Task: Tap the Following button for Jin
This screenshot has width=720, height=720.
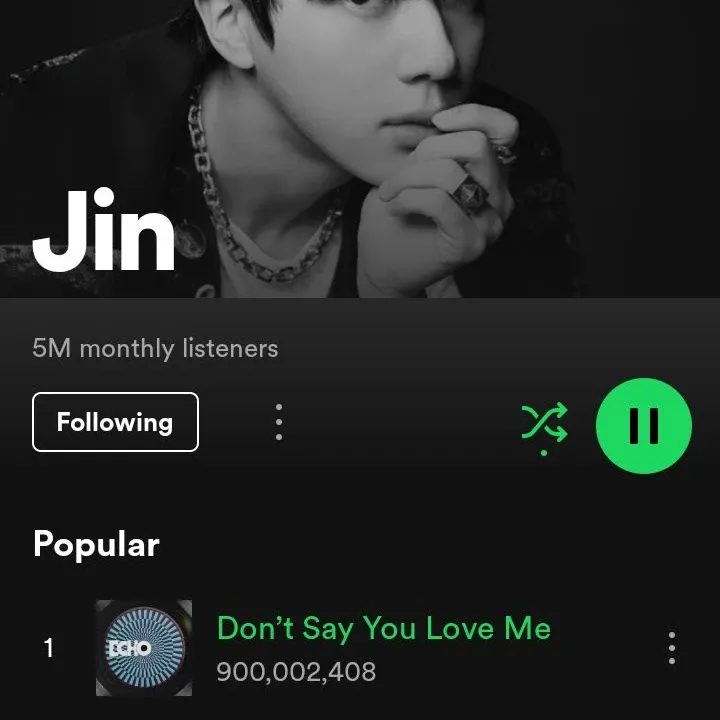Action: coord(115,422)
